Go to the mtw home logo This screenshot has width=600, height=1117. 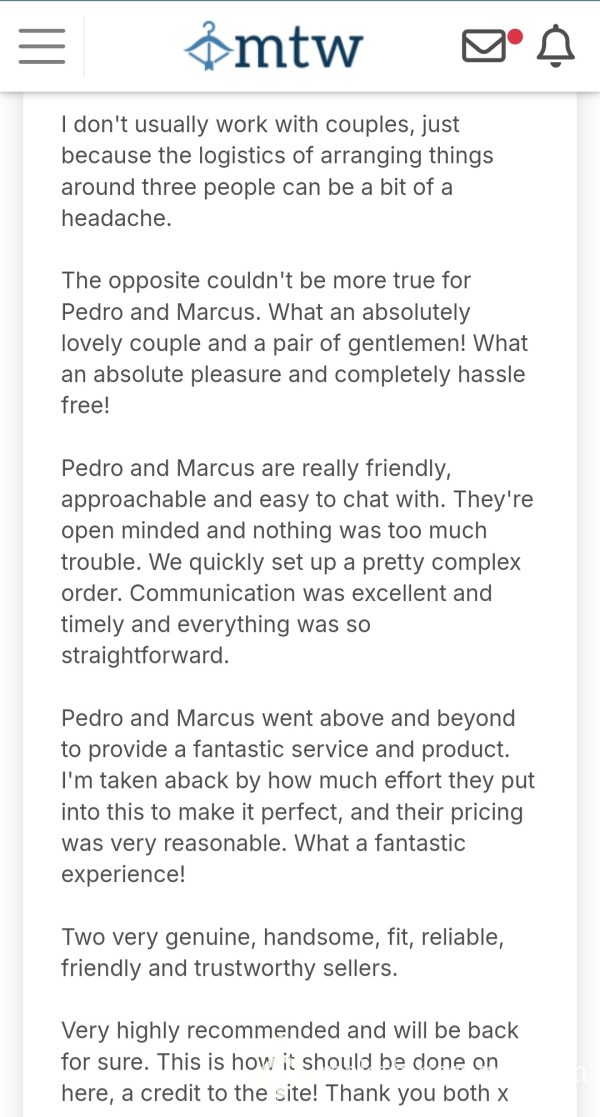[274, 47]
